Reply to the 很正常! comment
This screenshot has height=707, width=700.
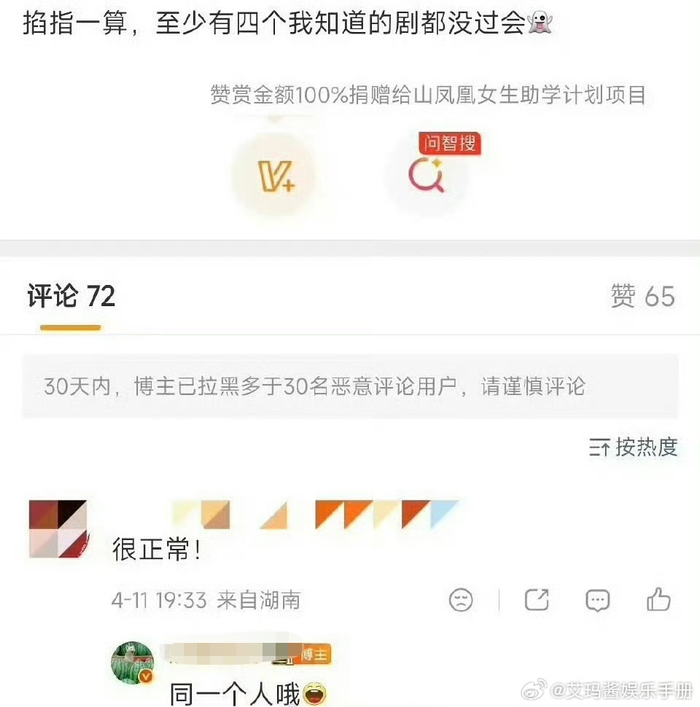[598, 599]
